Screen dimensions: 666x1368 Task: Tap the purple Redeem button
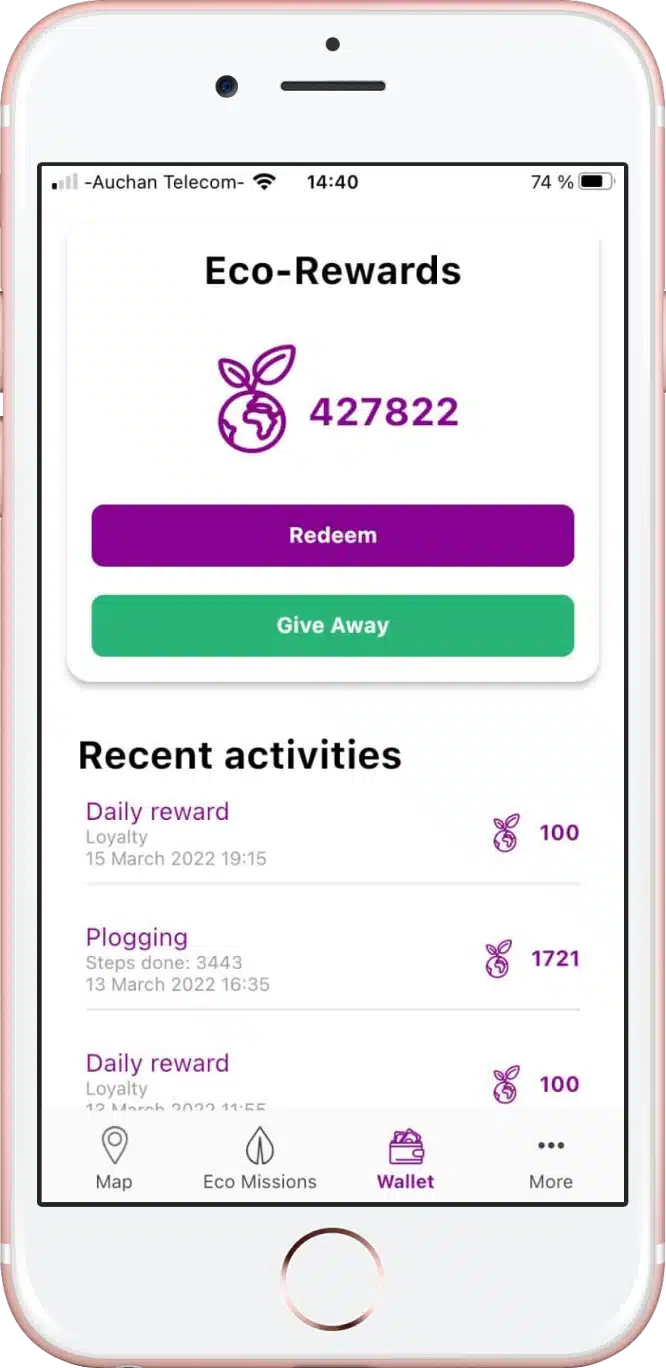click(x=332, y=535)
